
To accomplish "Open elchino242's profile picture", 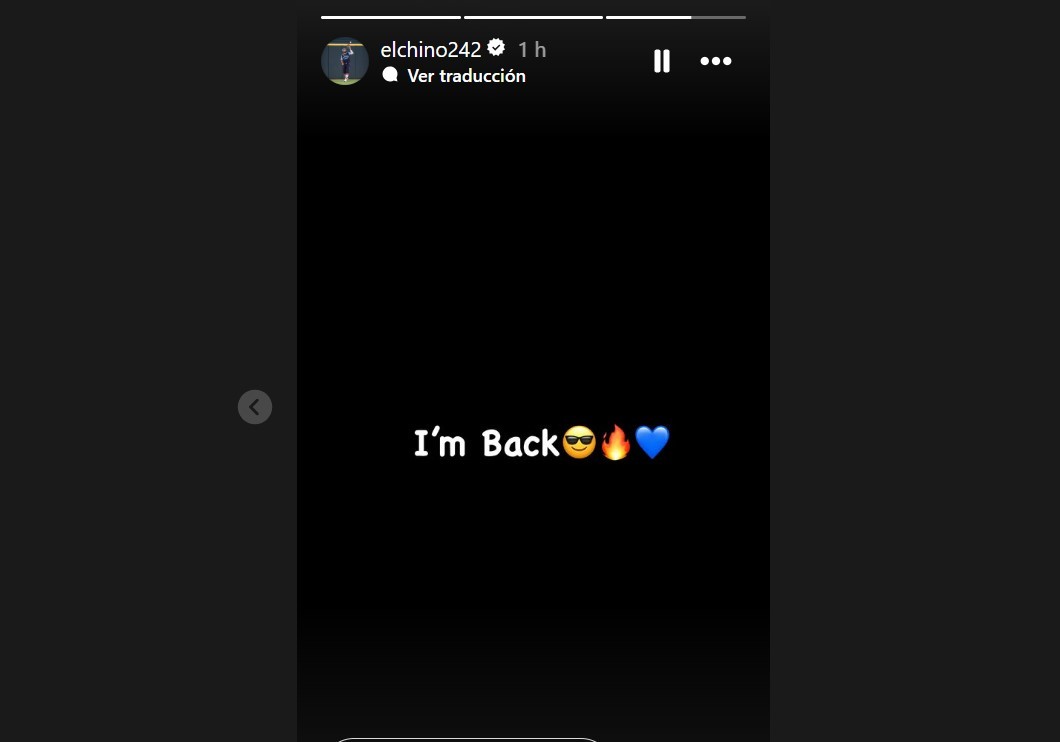I will pyautogui.click(x=345, y=61).
